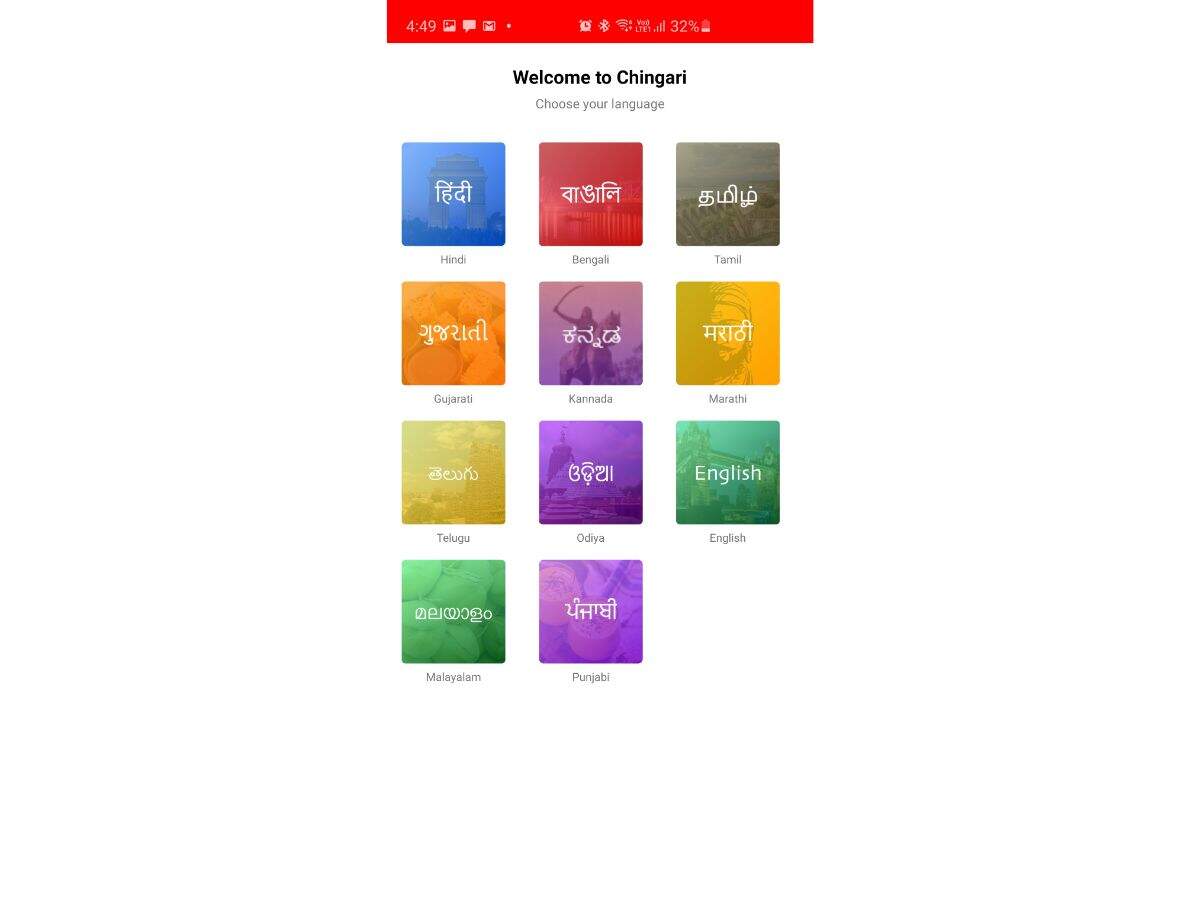The image size is (1200, 900).
Task: Select Kannada from the language grid
Action: coord(590,333)
